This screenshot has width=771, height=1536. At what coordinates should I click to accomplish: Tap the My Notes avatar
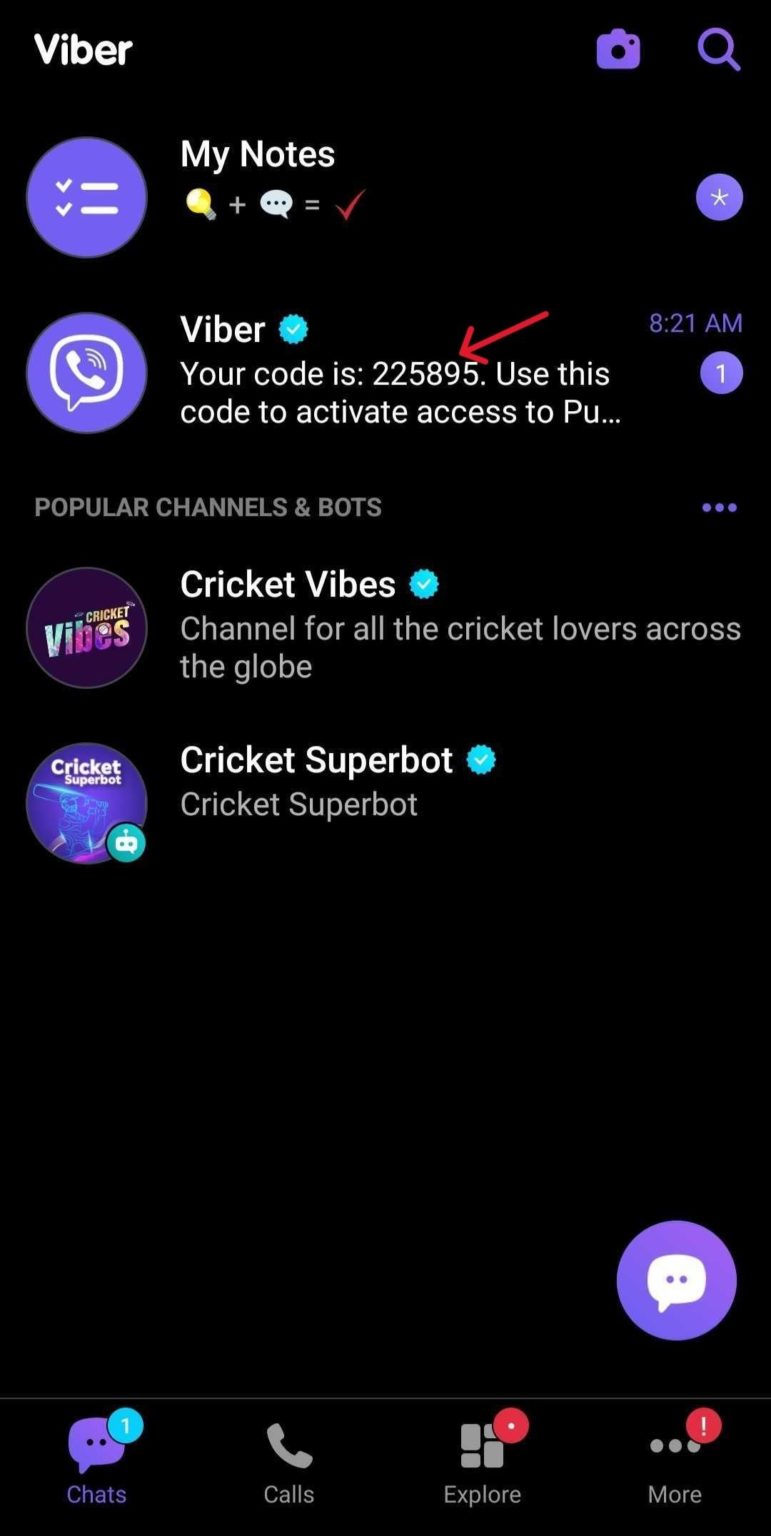click(x=86, y=196)
